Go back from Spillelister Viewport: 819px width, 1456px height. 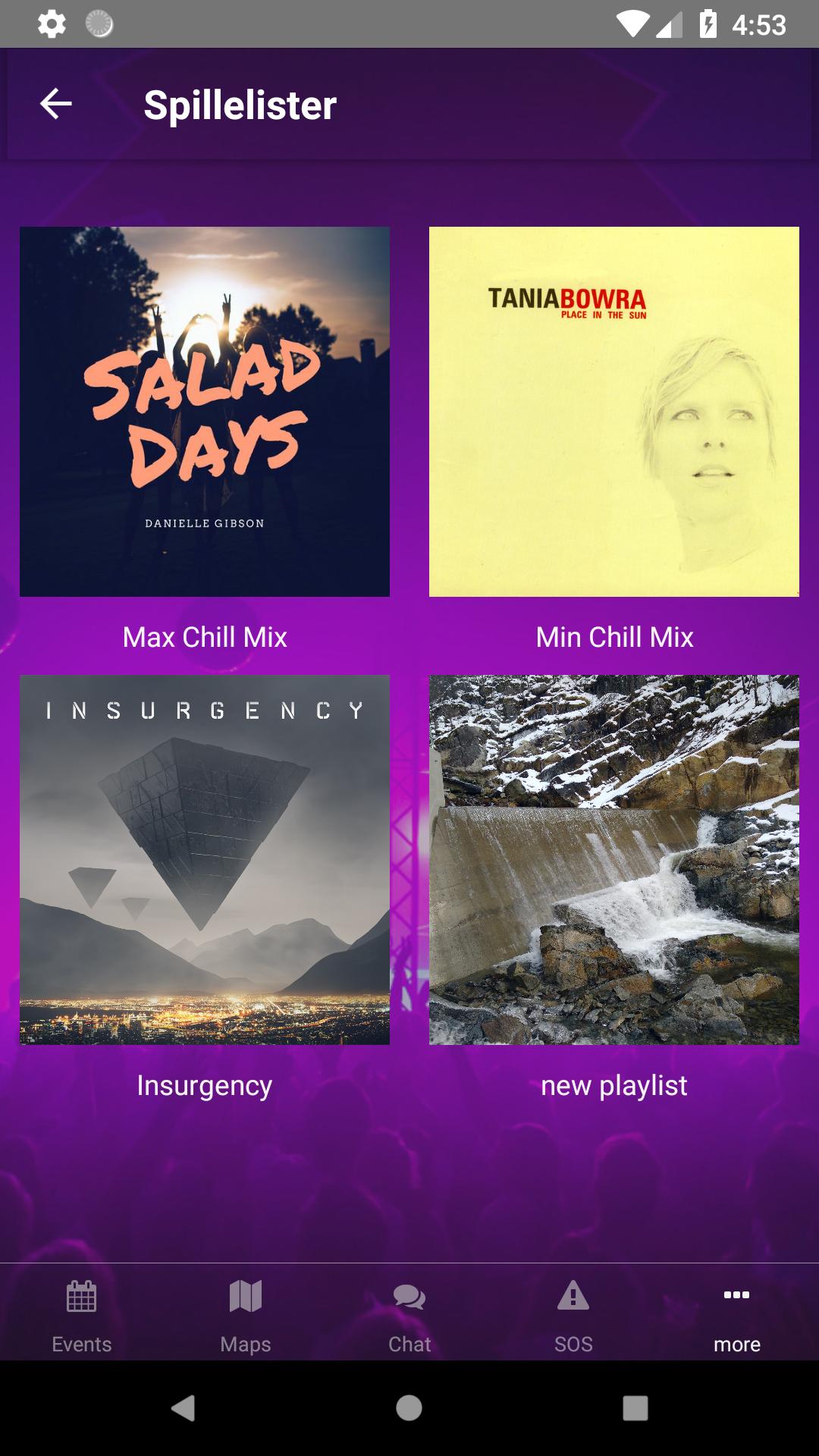(x=55, y=104)
